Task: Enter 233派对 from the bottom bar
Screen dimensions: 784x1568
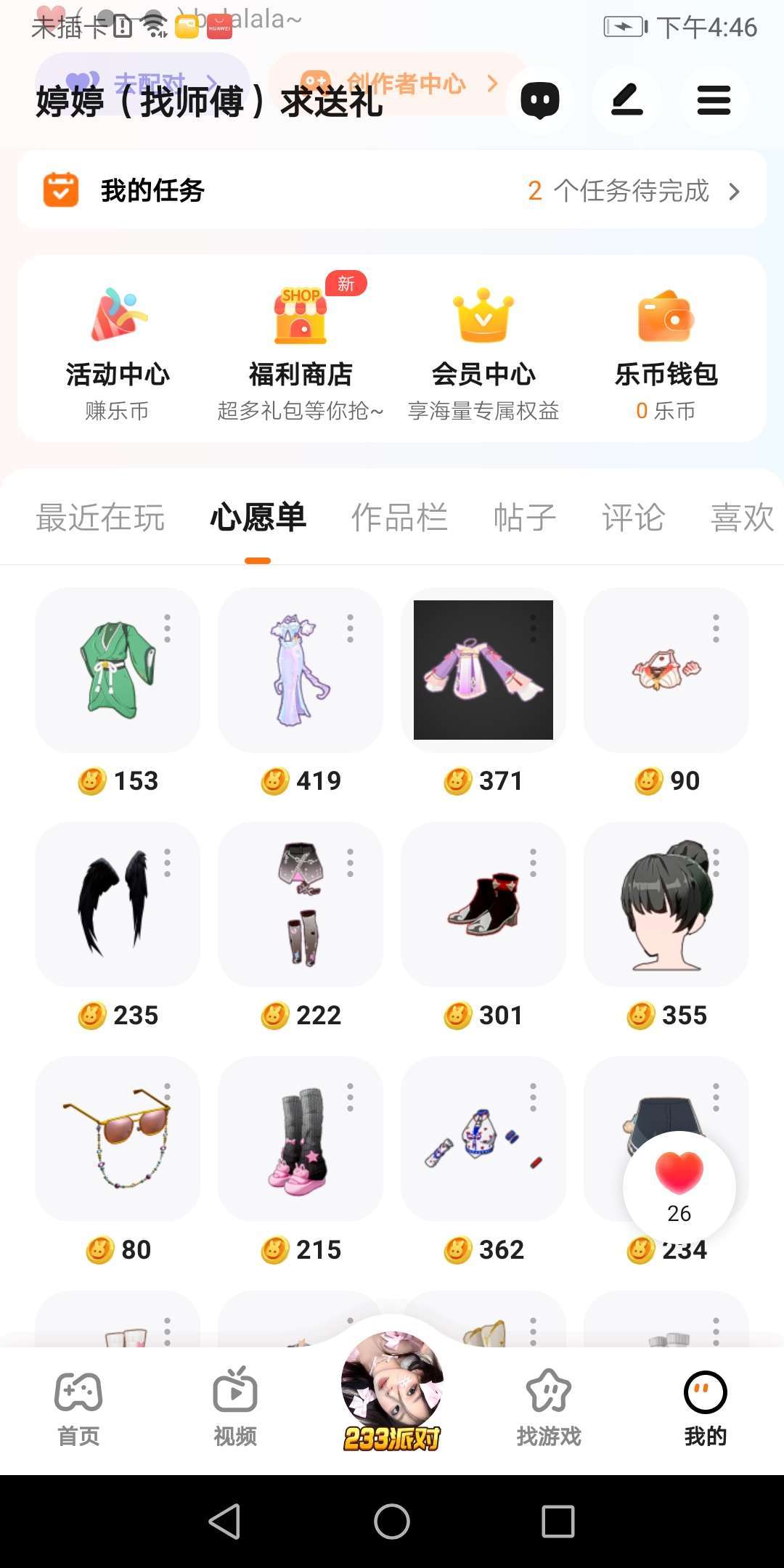Action: click(x=392, y=1390)
